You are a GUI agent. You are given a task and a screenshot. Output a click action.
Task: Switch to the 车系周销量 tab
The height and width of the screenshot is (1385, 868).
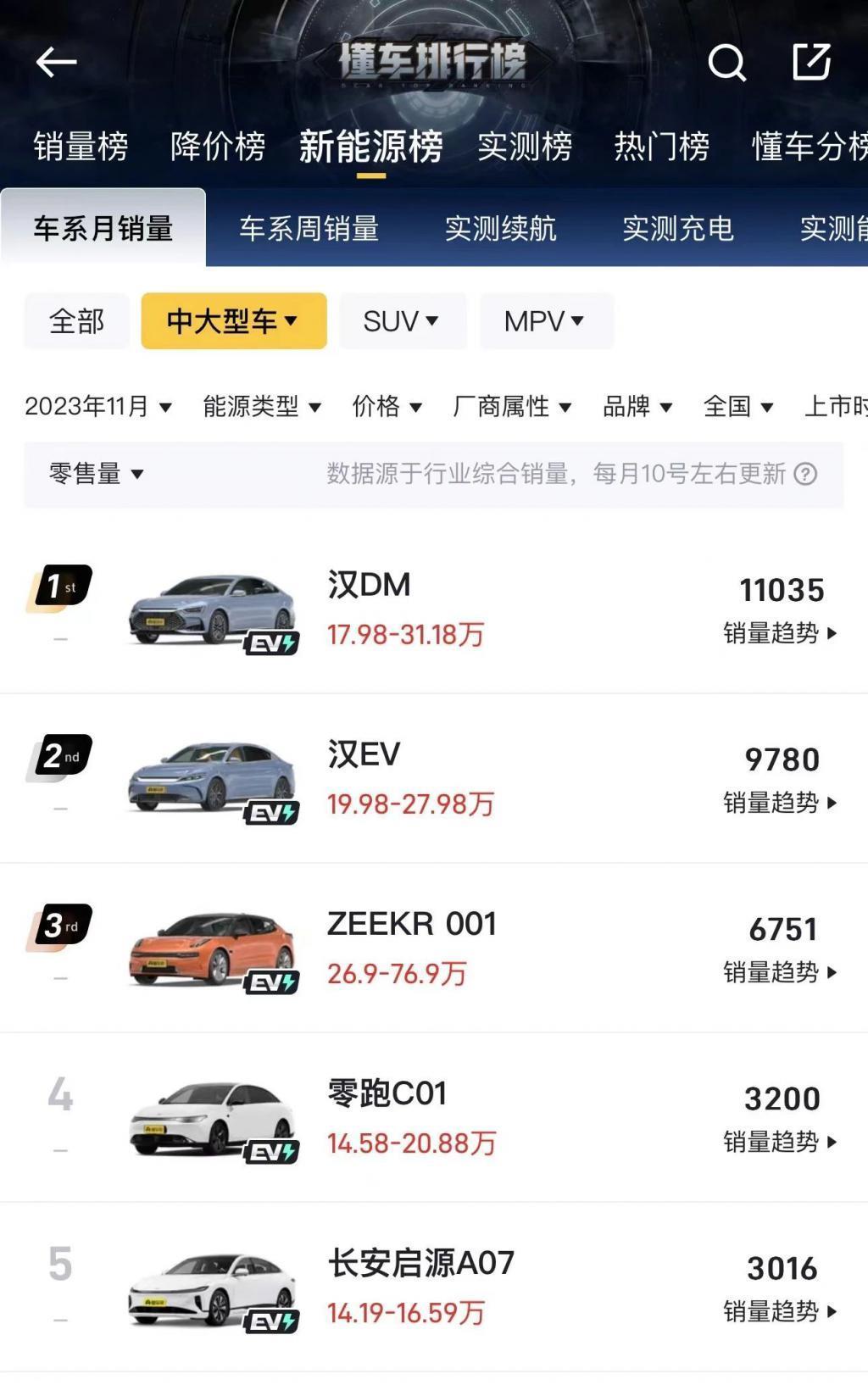click(309, 229)
